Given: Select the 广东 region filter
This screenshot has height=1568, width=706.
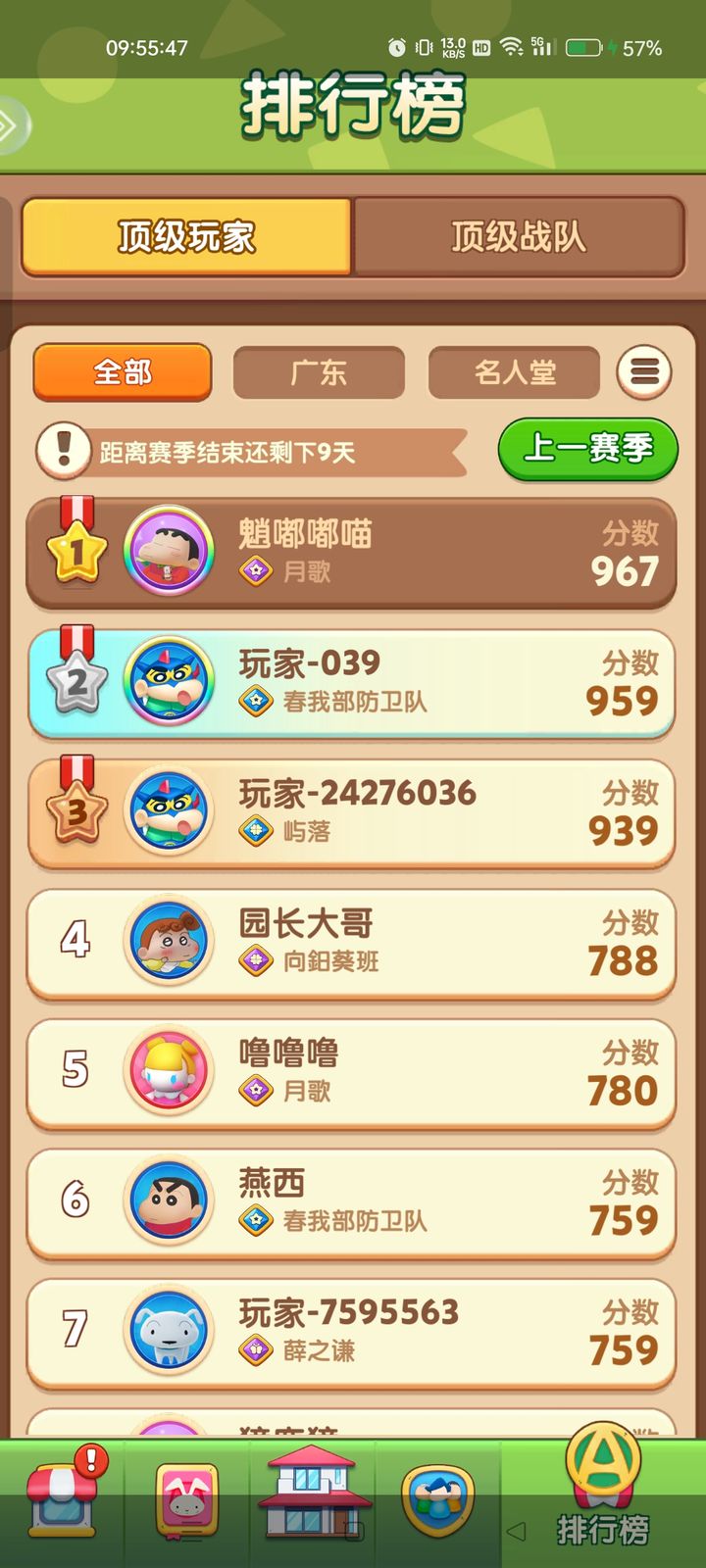Looking at the screenshot, I should pyautogui.click(x=318, y=372).
